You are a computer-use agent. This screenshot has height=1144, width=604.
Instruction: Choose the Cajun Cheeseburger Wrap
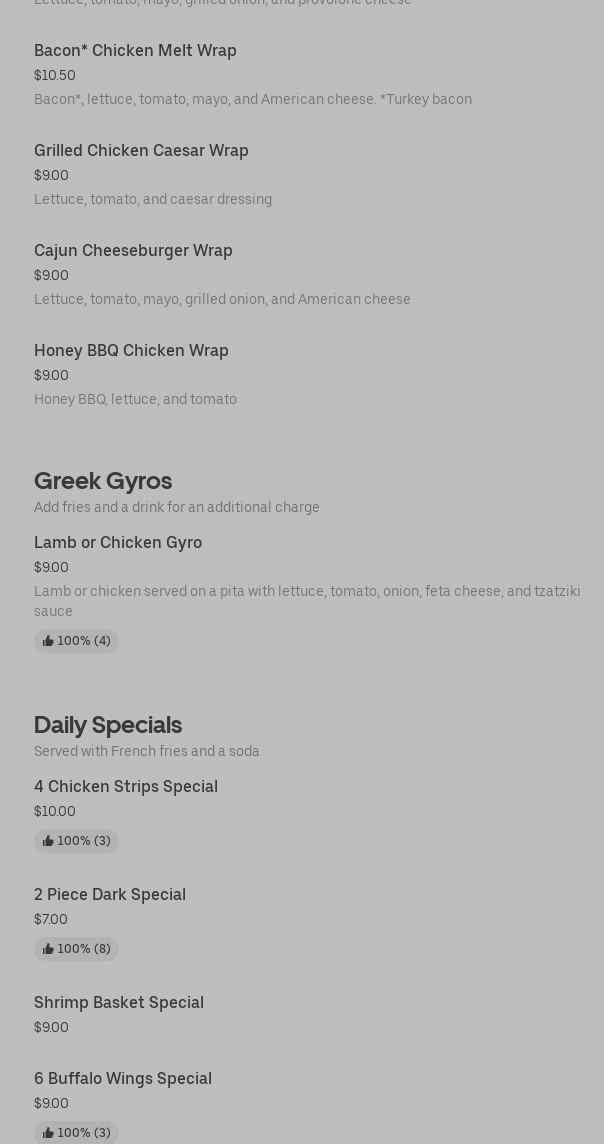pyautogui.click(x=133, y=251)
